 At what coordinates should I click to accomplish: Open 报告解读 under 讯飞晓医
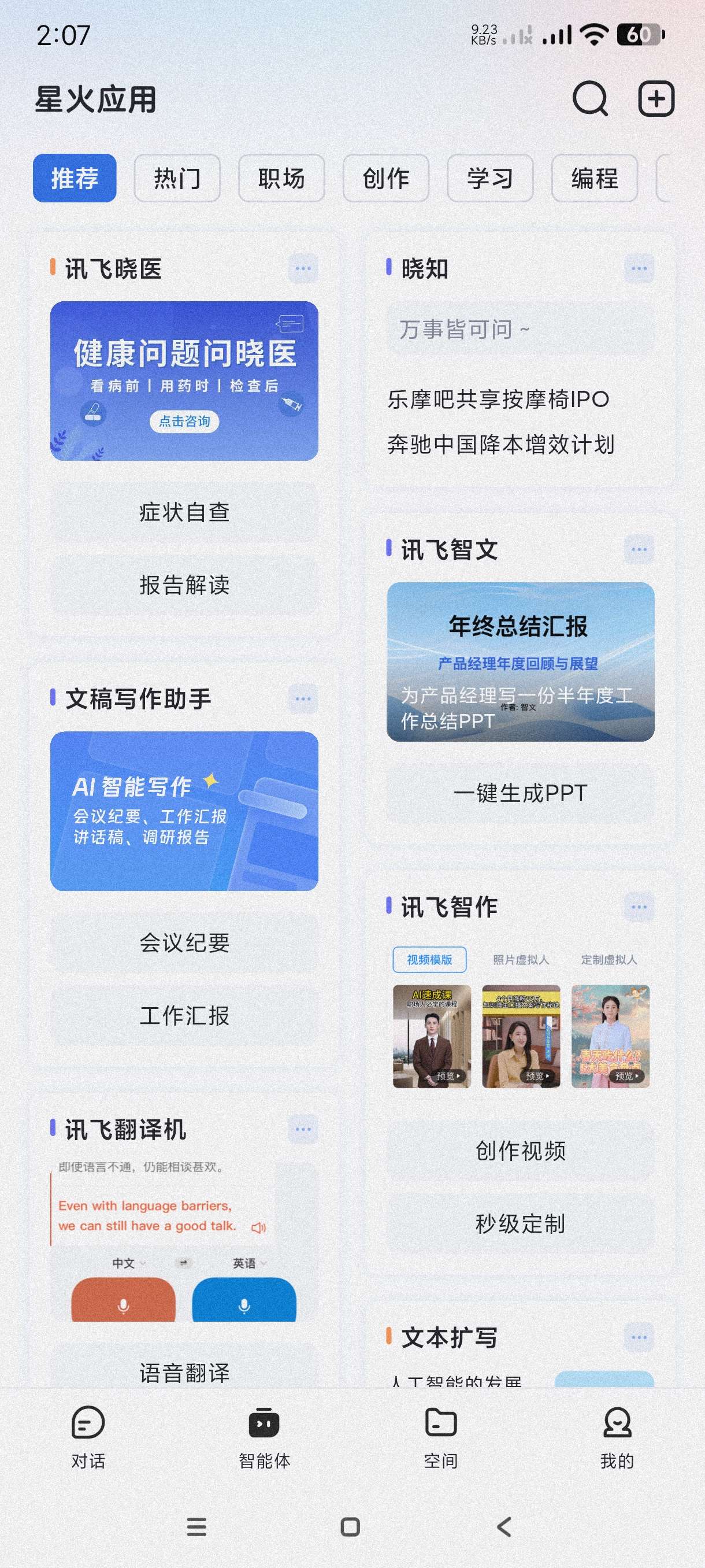(184, 585)
